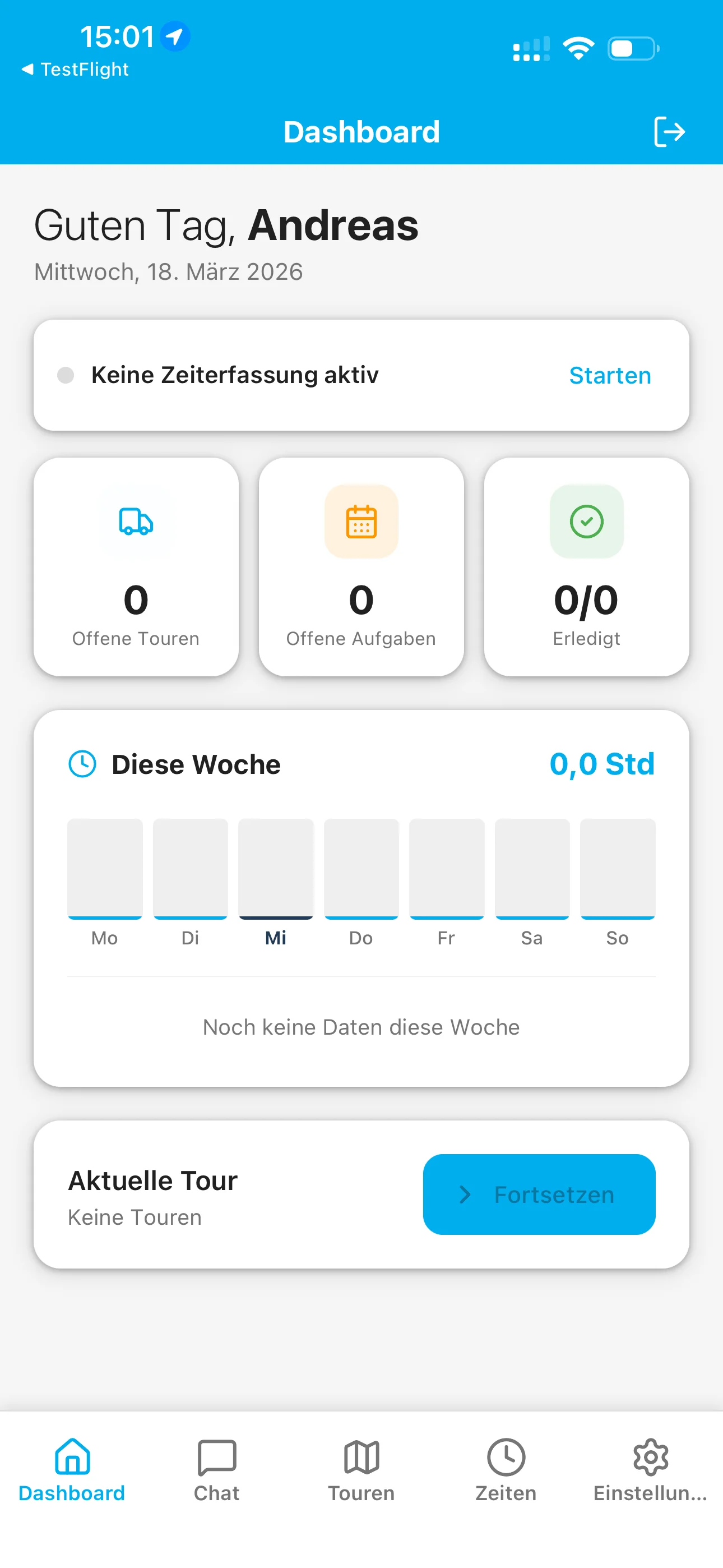Image resolution: width=723 pixels, height=1568 pixels.
Task: Open the Offene Aufgaben card
Action: [361, 567]
